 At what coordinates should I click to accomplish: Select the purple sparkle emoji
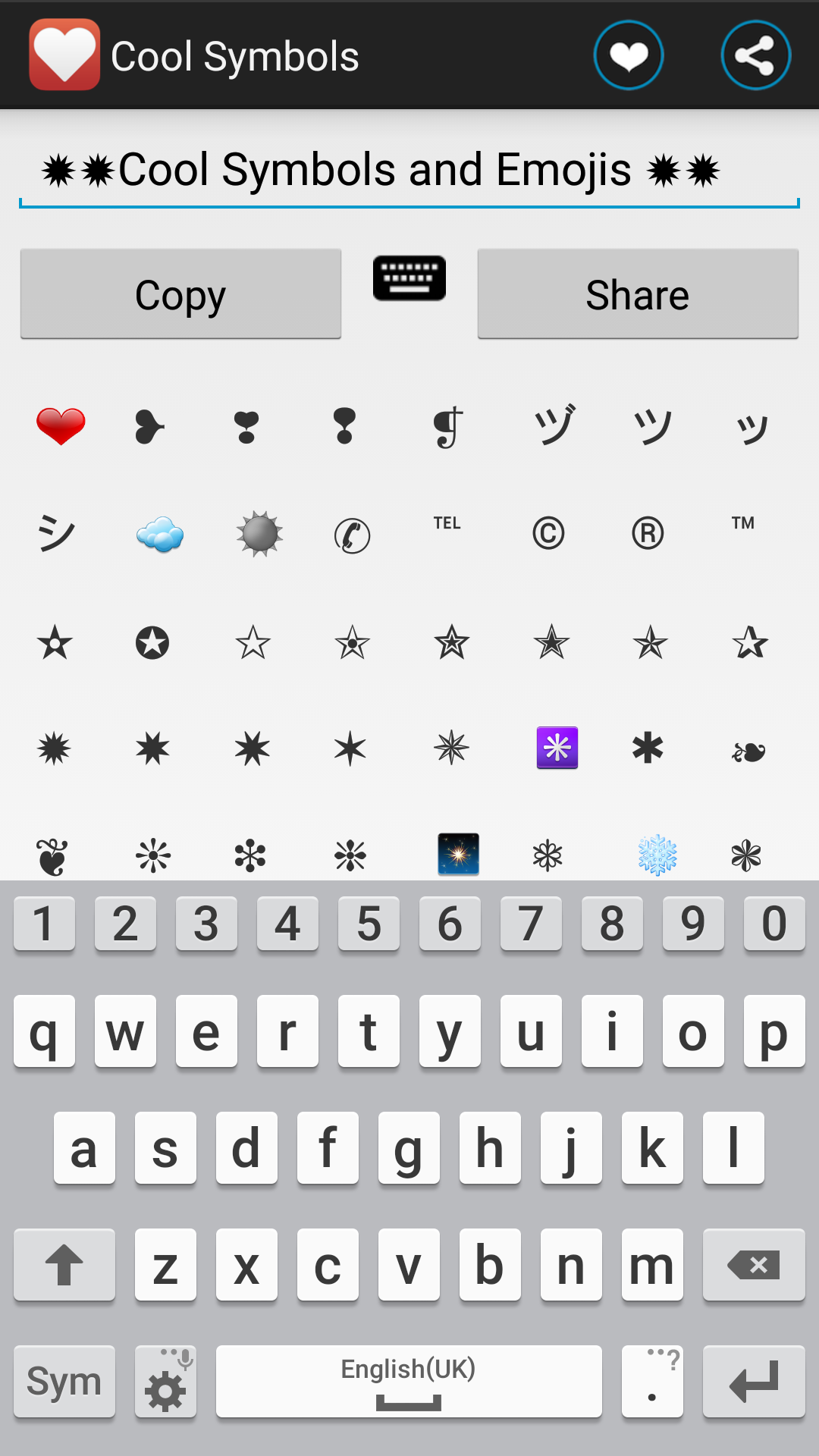click(557, 748)
